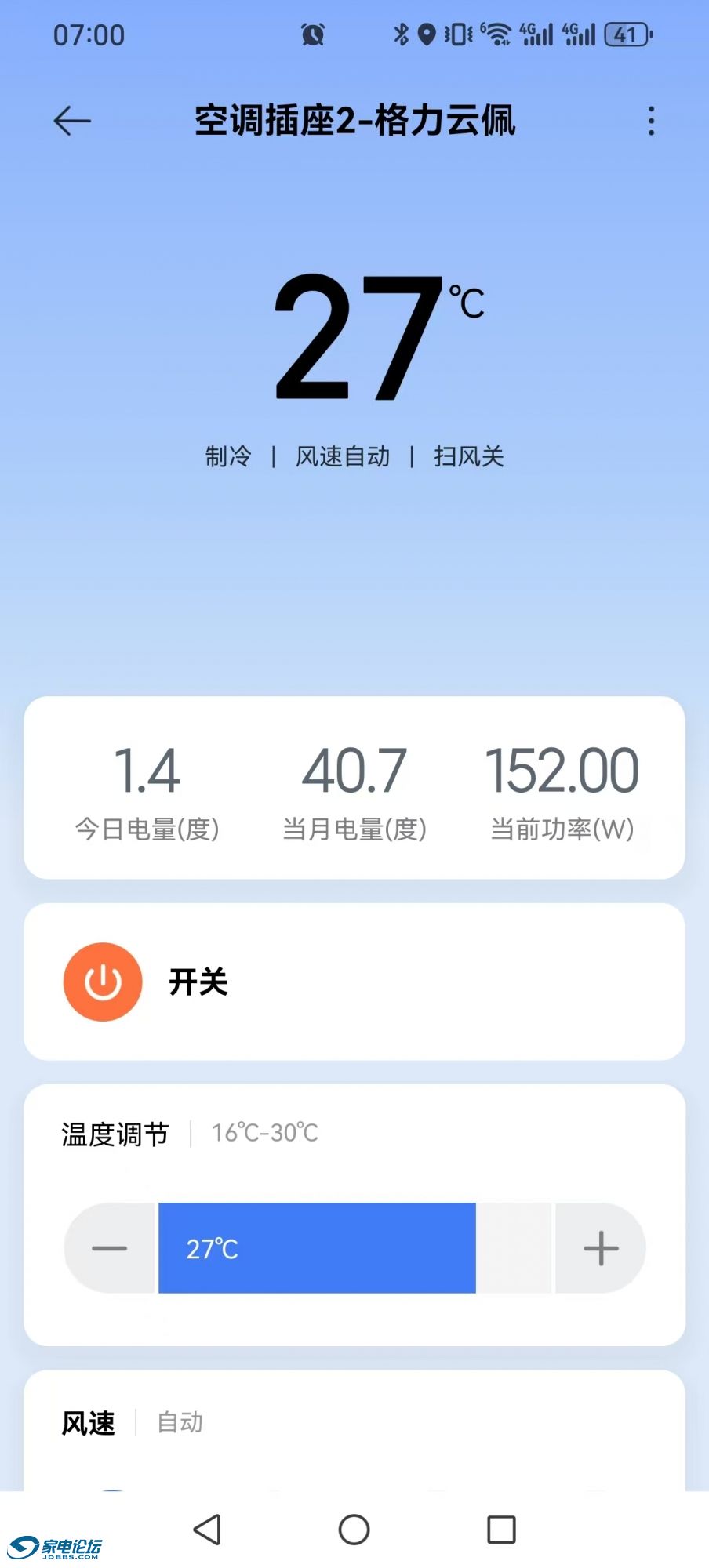Toggle 风速自动 fan speed mode
The height and width of the screenshot is (1568, 709).
[x=343, y=456]
